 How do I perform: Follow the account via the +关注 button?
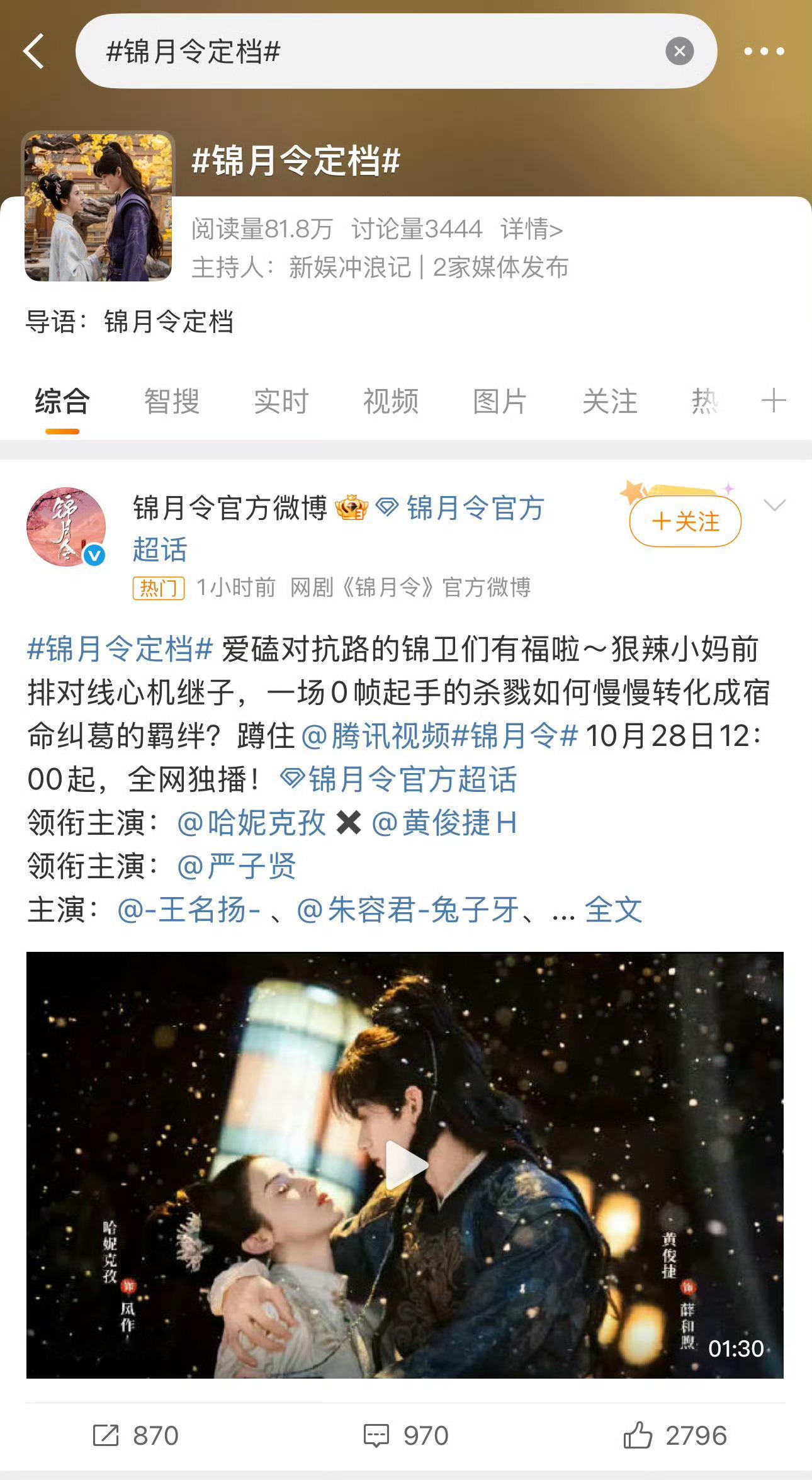tap(684, 522)
